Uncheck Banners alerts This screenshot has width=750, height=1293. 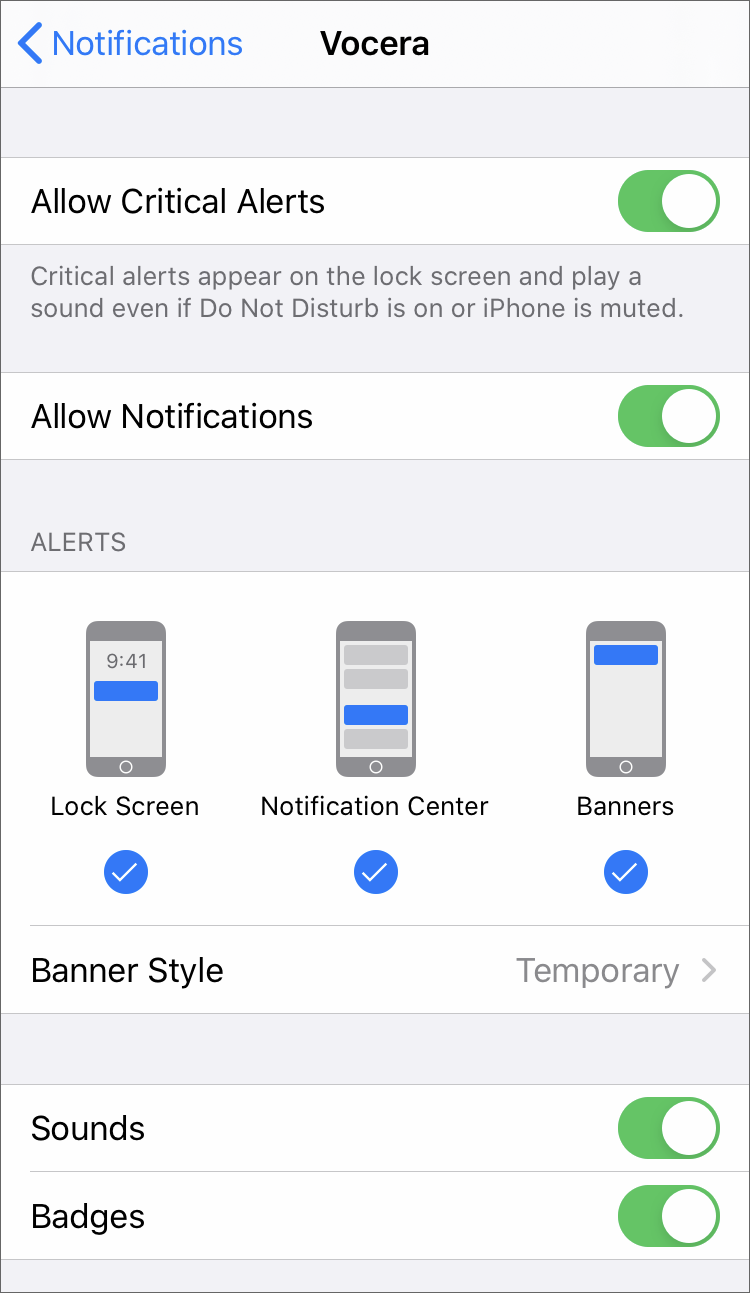625,872
